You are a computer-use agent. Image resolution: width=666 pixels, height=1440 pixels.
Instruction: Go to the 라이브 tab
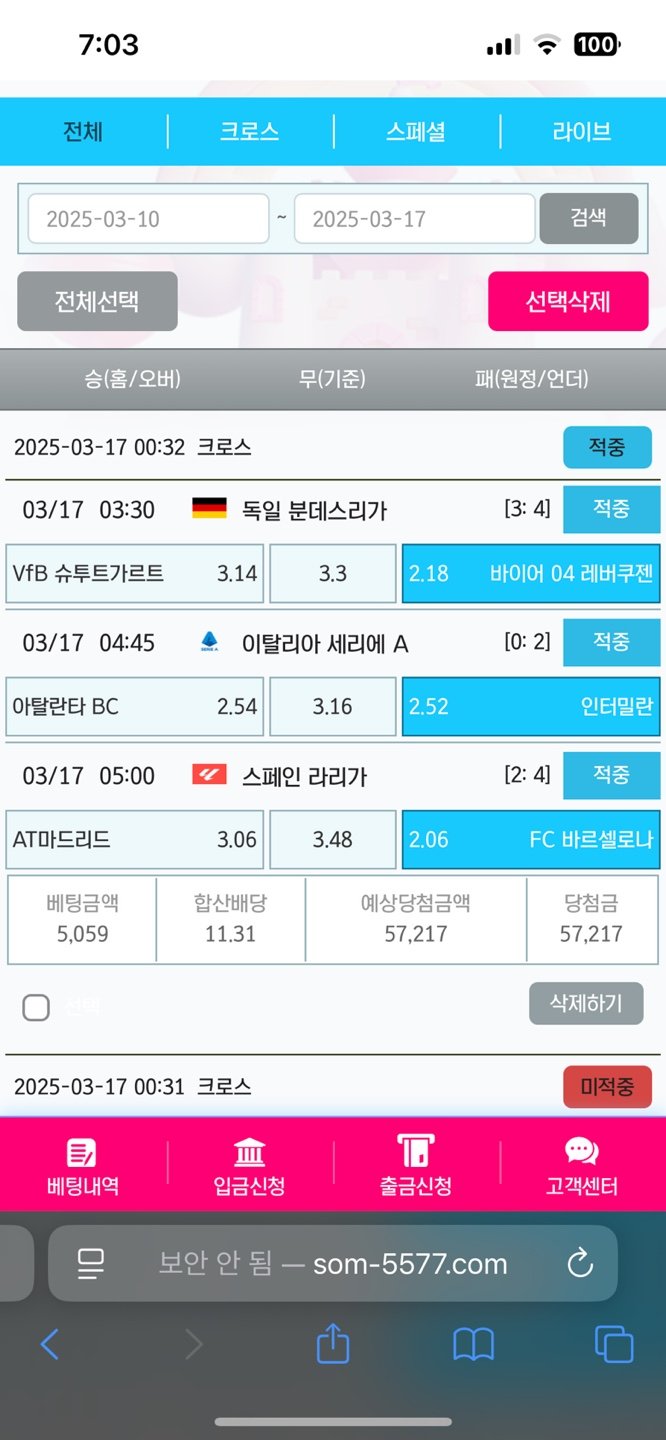[582, 132]
